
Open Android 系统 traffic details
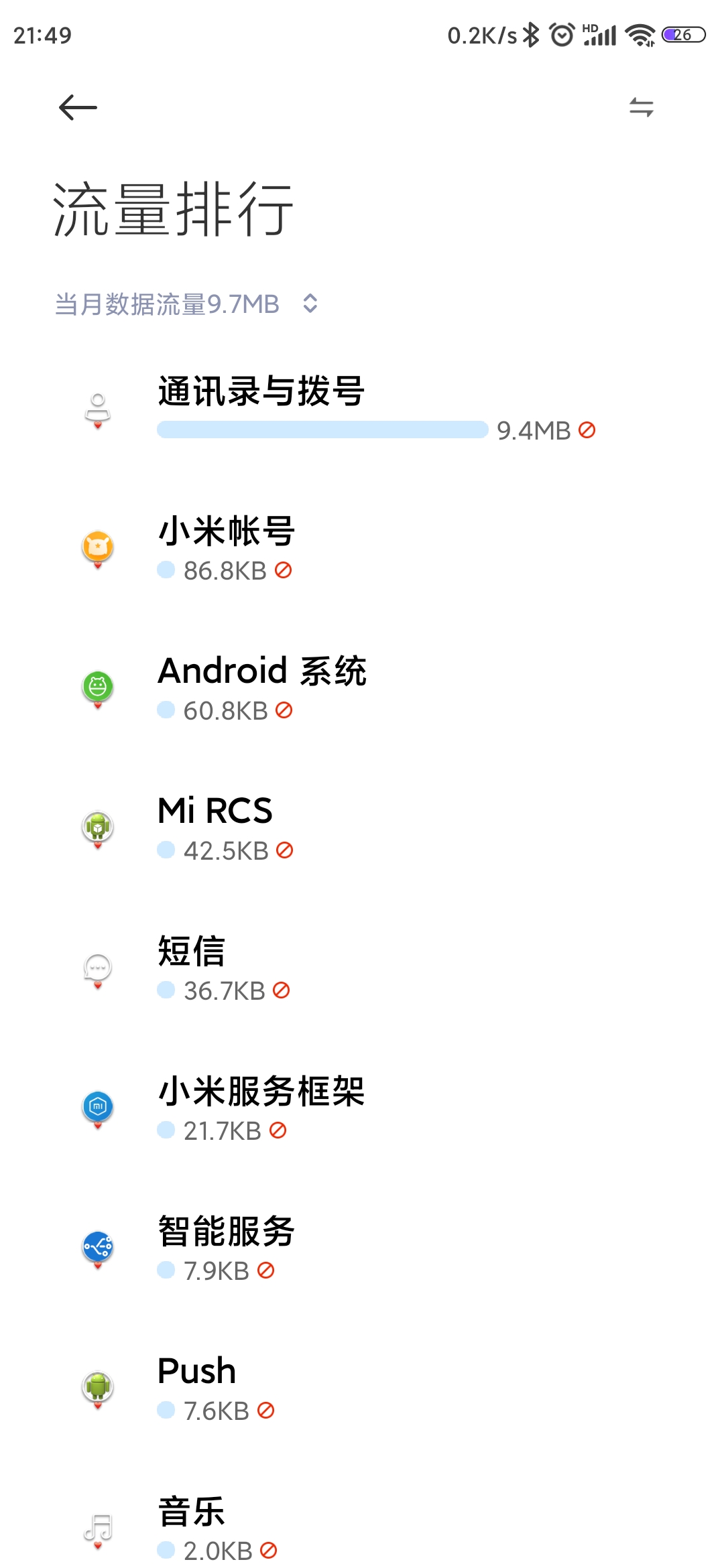[362, 689]
